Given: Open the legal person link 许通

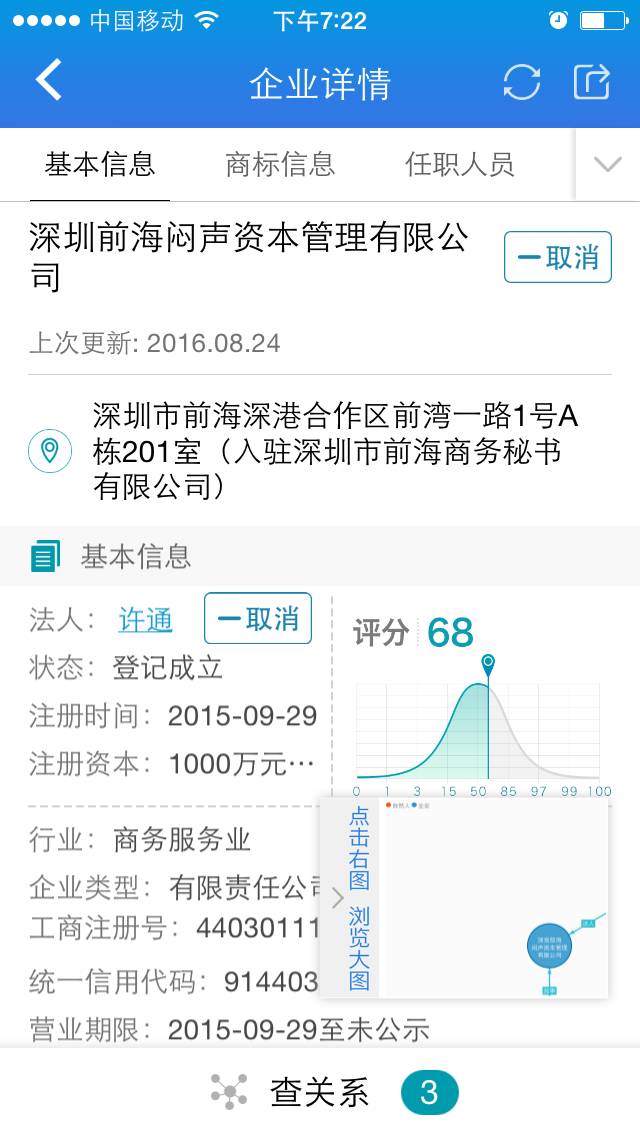Looking at the screenshot, I should pyautogui.click(x=145, y=620).
